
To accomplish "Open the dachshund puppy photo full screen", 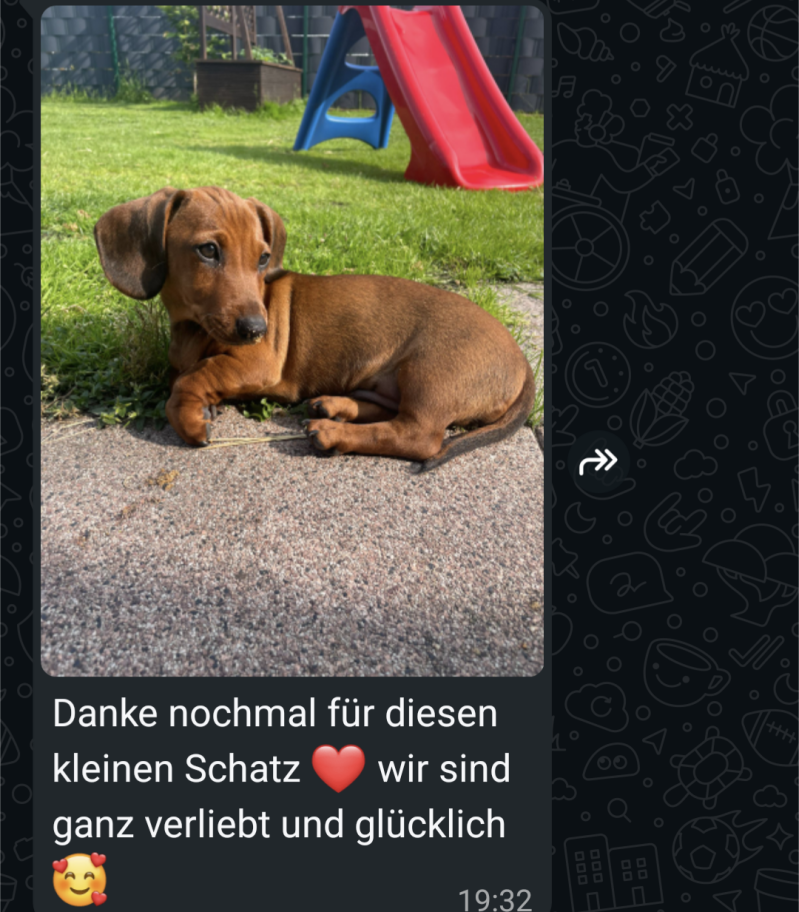I will [292, 340].
